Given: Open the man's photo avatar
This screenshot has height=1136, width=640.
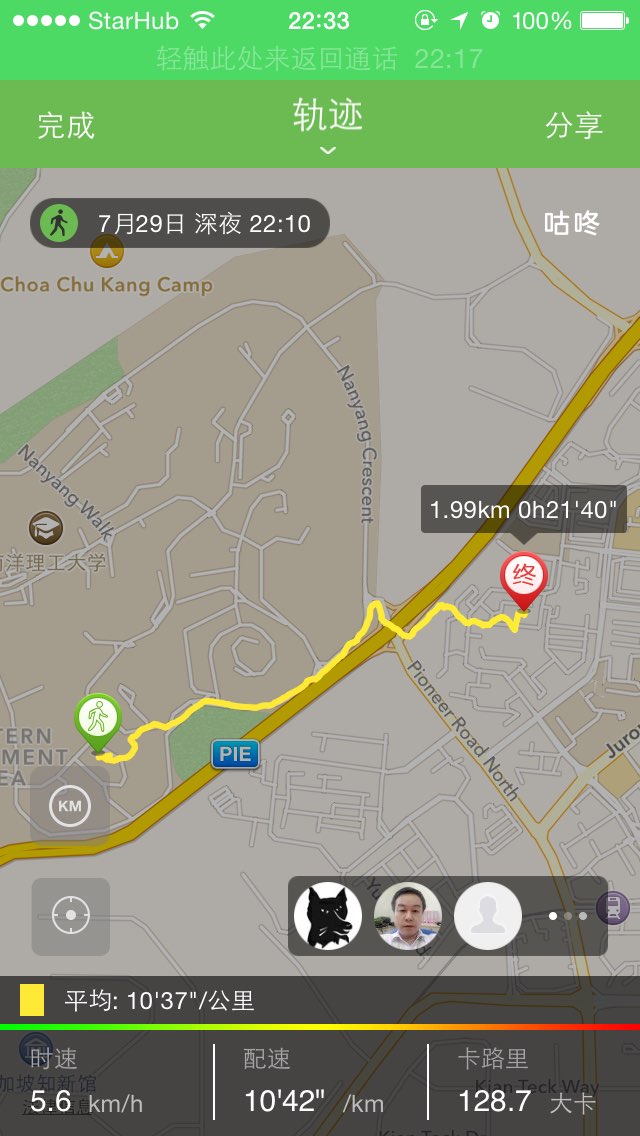Looking at the screenshot, I should point(407,916).
